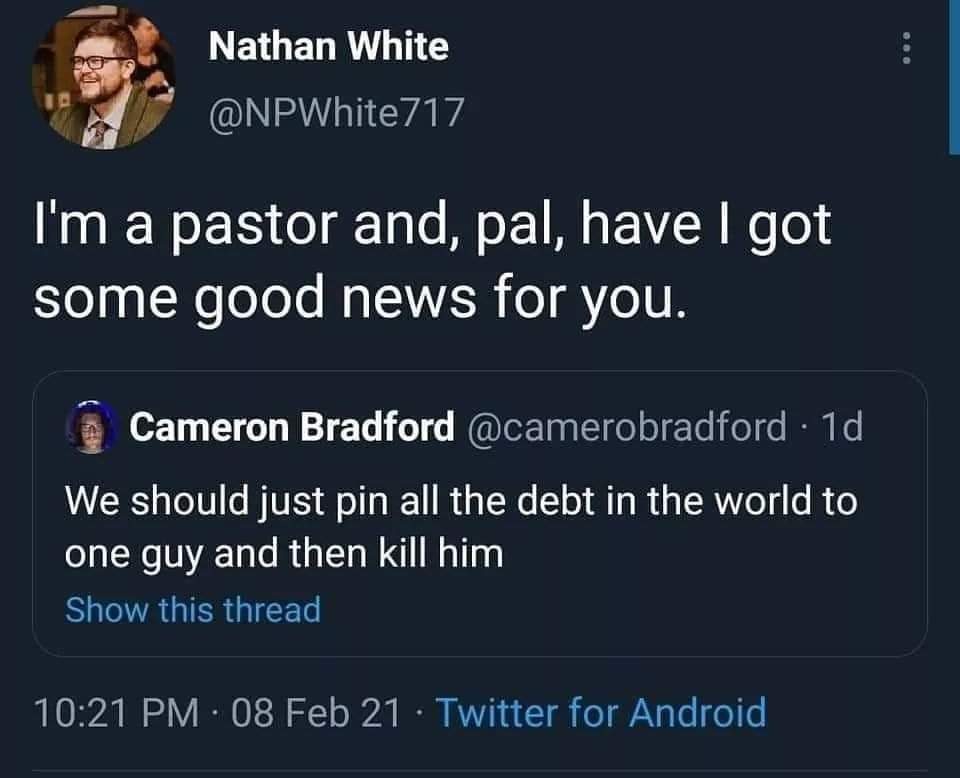Viewport: 960px width, 778px height.
Task: Tap the Show this thread link
Action: 193,609
